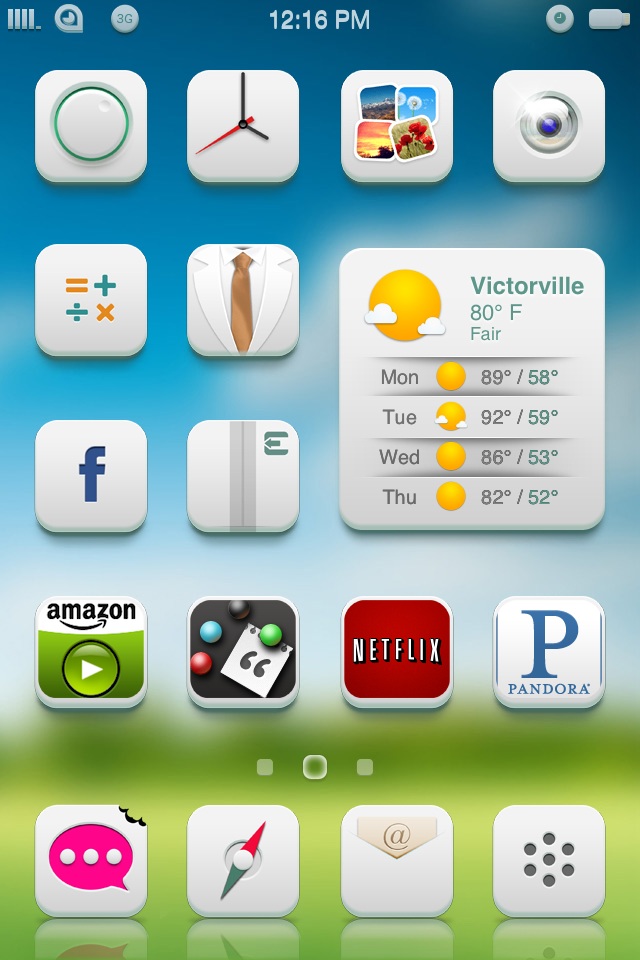Open the white binder icon app
The image size is (640, 960).
click(243, 475)
